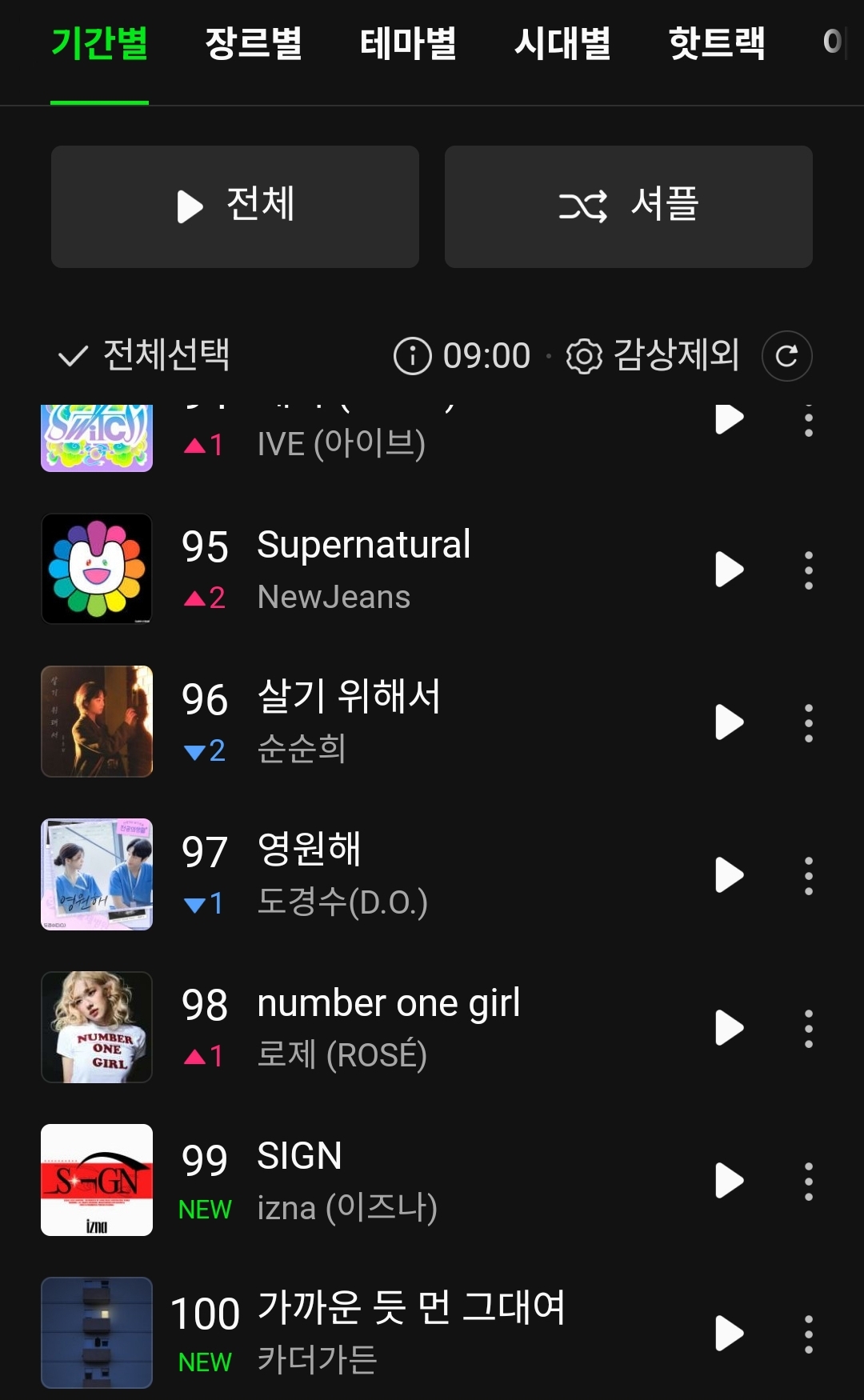Open the number one girl song row

pos(389,1027)
